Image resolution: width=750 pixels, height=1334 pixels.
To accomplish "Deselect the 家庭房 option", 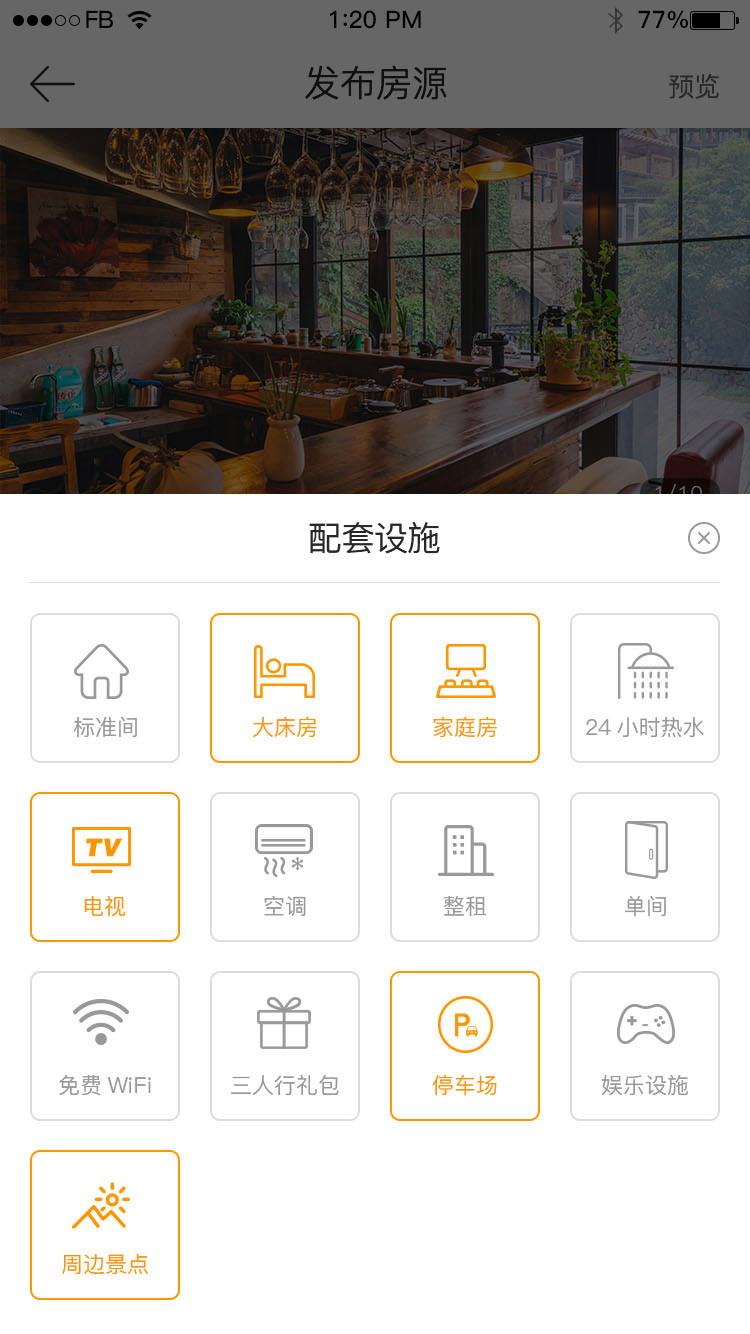I will (465, 688).
